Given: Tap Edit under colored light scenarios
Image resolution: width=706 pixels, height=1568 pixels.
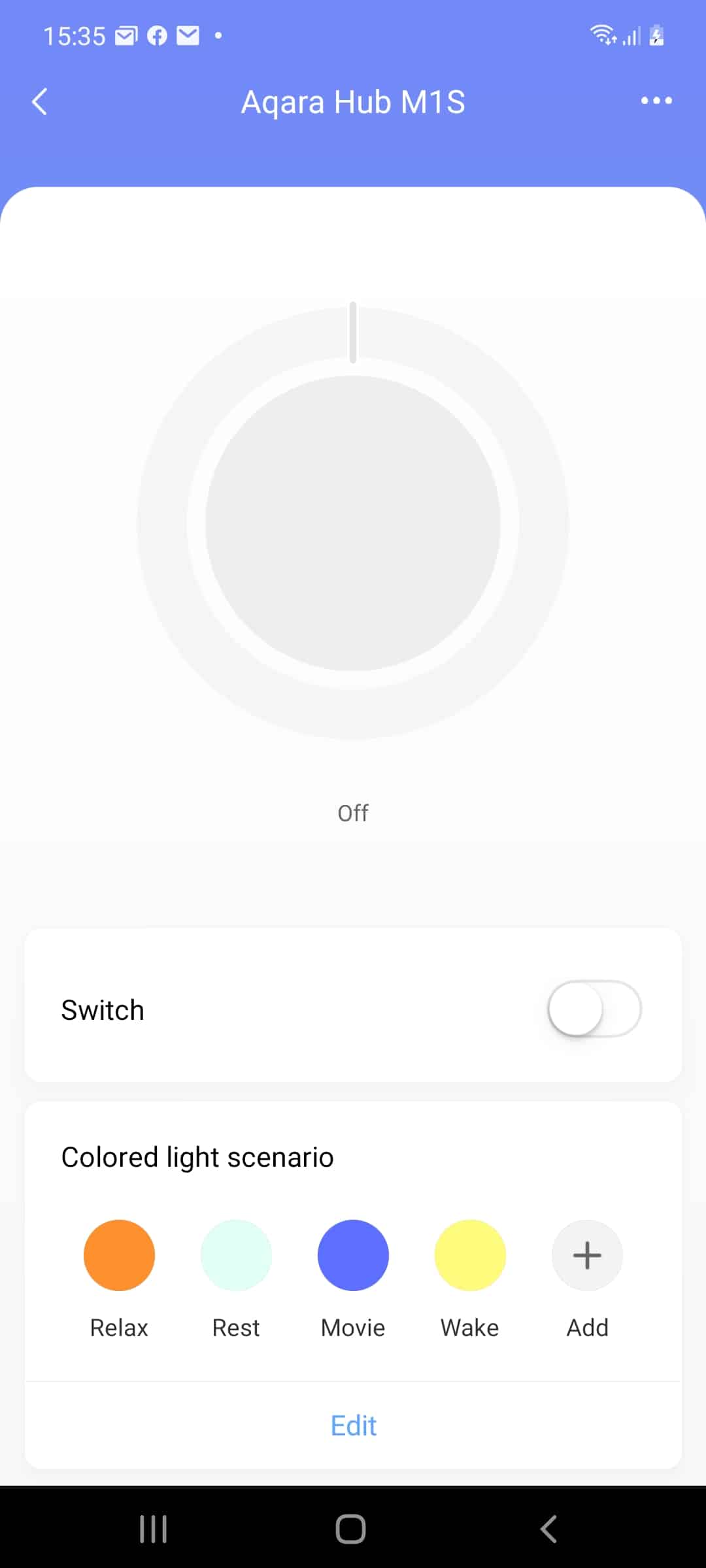Looking at the screenshot, I should point(353,1426).
